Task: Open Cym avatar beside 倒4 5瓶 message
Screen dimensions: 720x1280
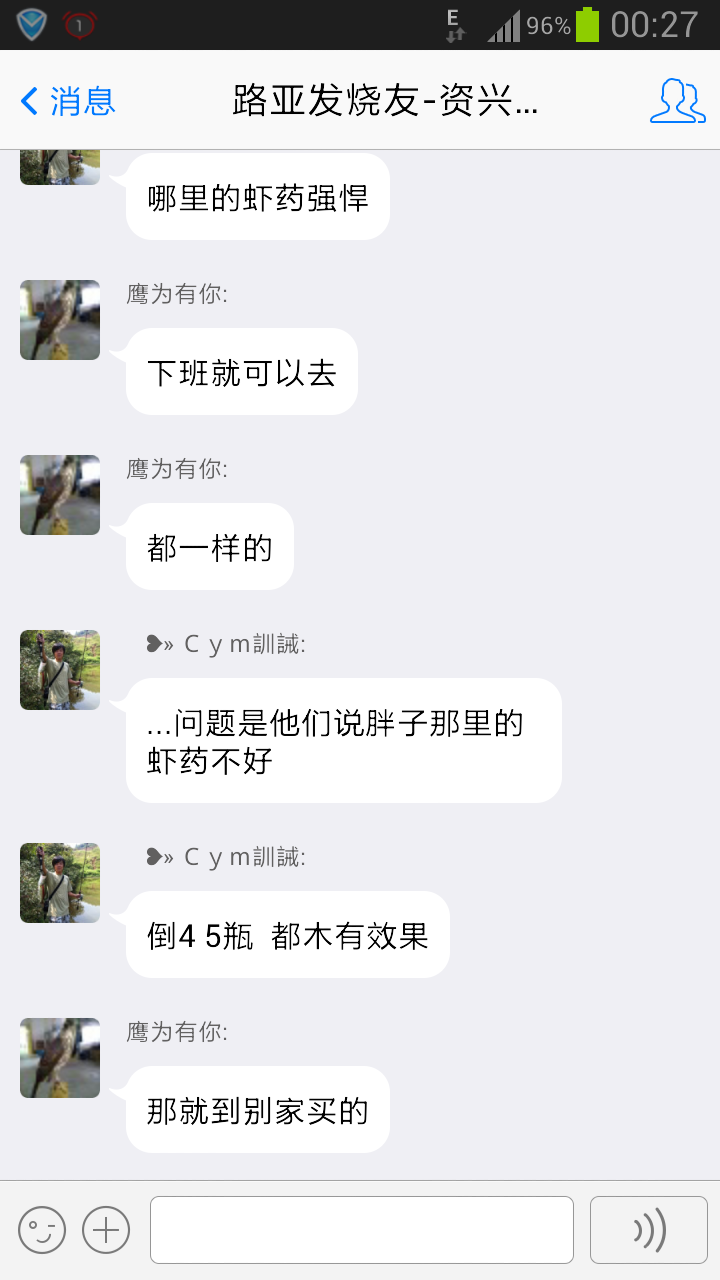Action: tap(60, 882)
